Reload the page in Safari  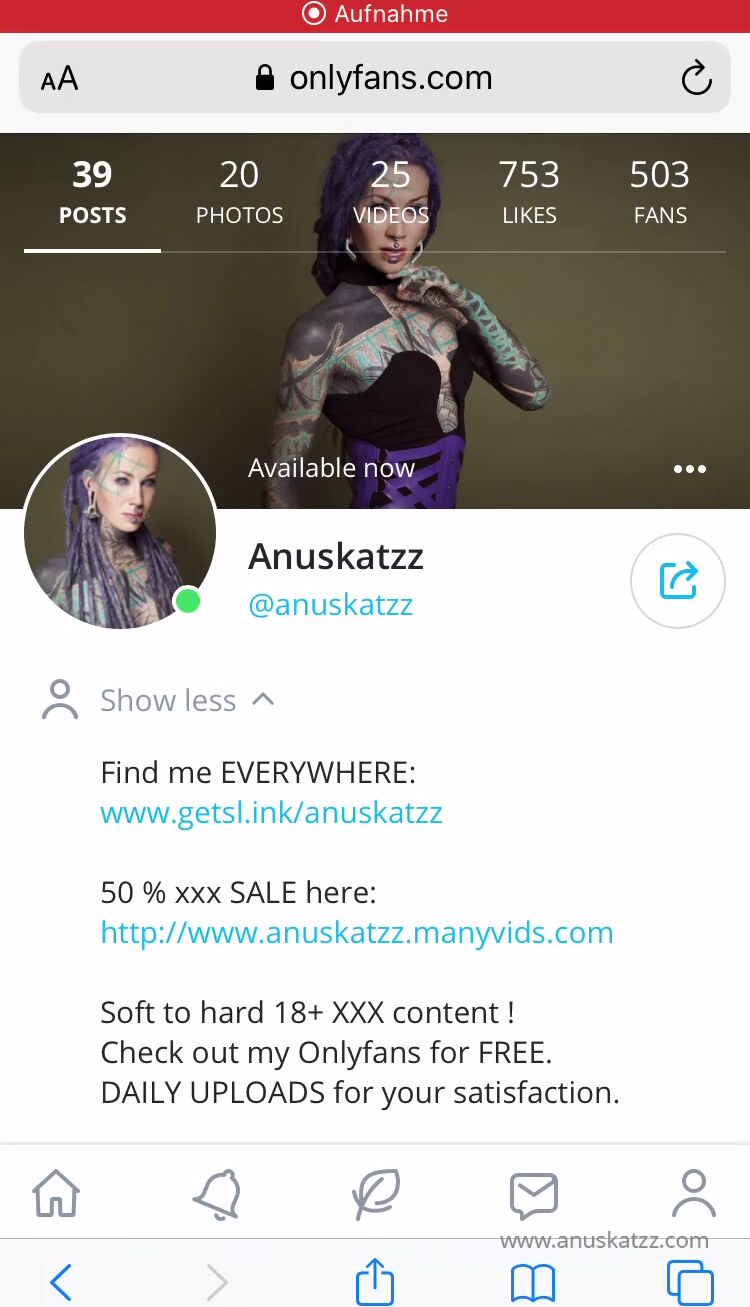pyautogui.click(x=696, y=78)
